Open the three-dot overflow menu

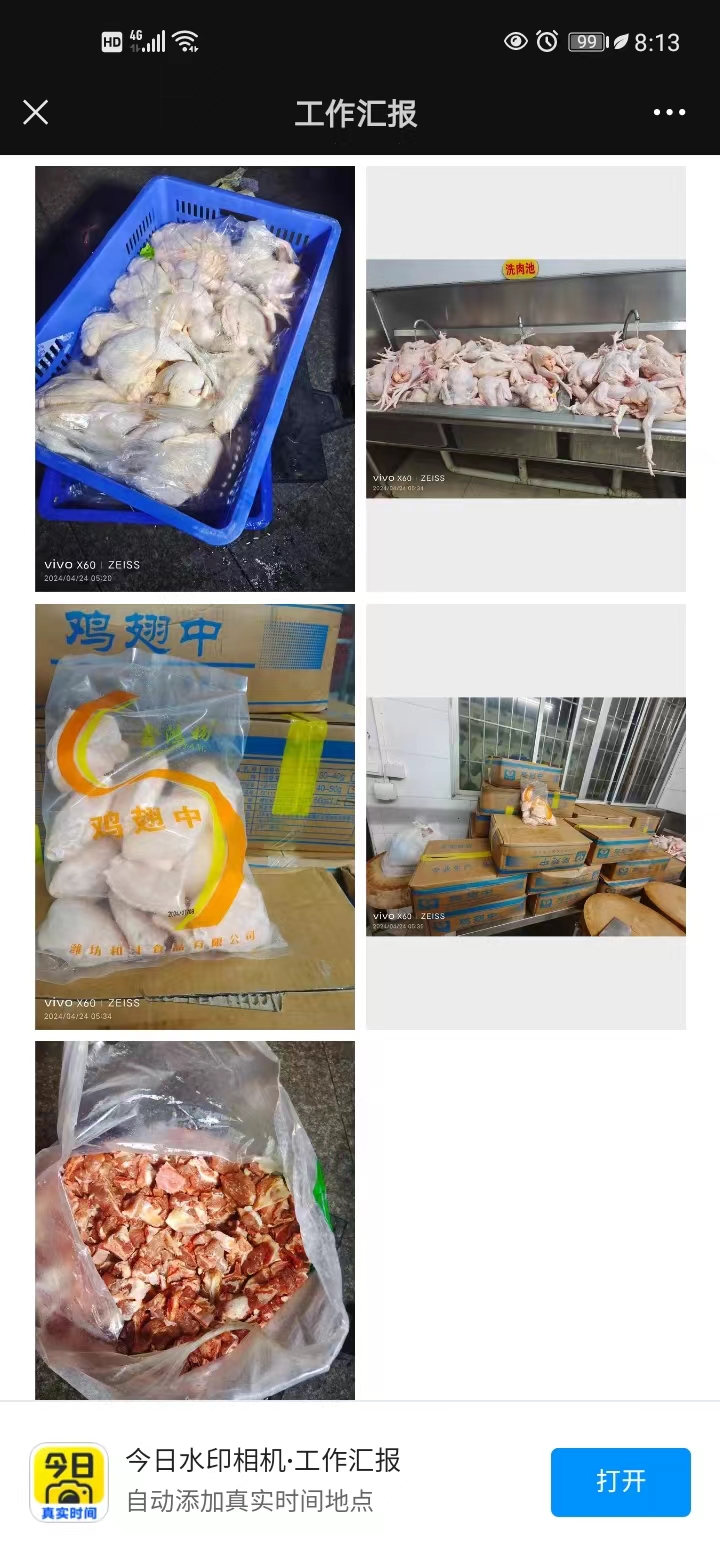669,112
